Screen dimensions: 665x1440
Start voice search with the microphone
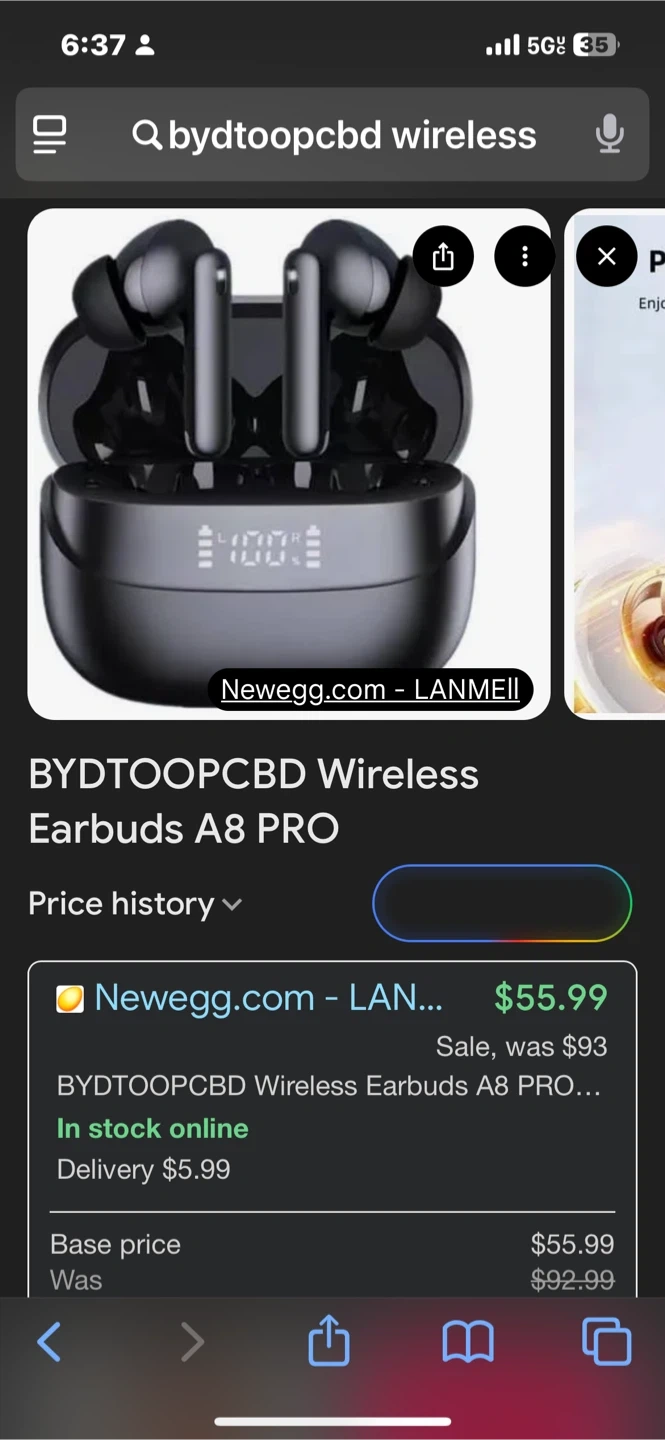609,135
